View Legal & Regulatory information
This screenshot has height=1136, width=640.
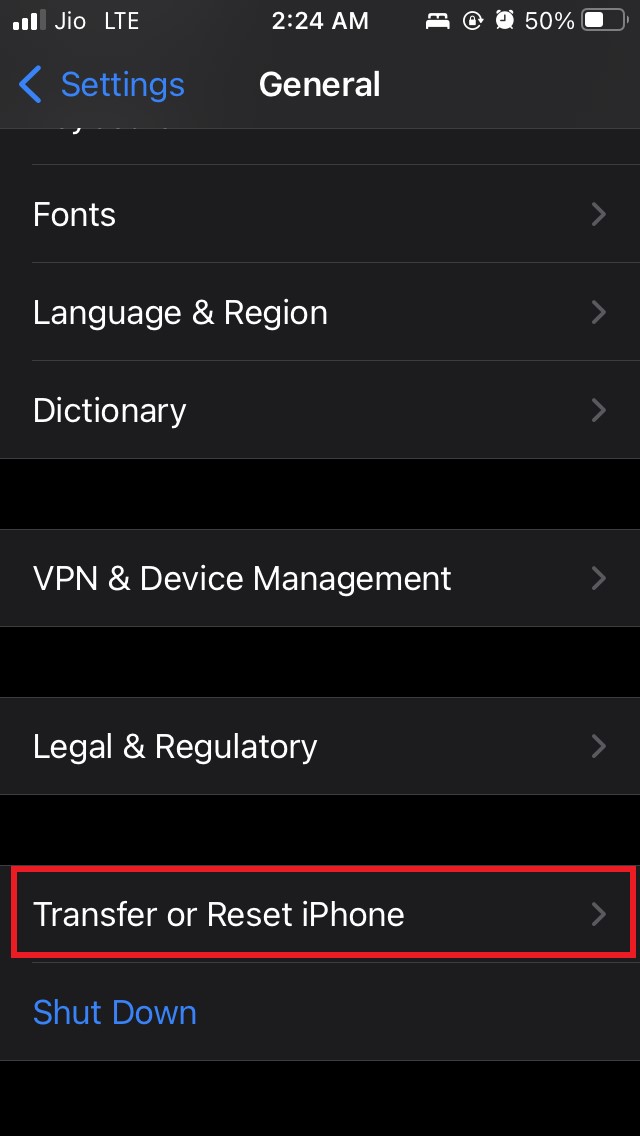(x=320, y=747)
